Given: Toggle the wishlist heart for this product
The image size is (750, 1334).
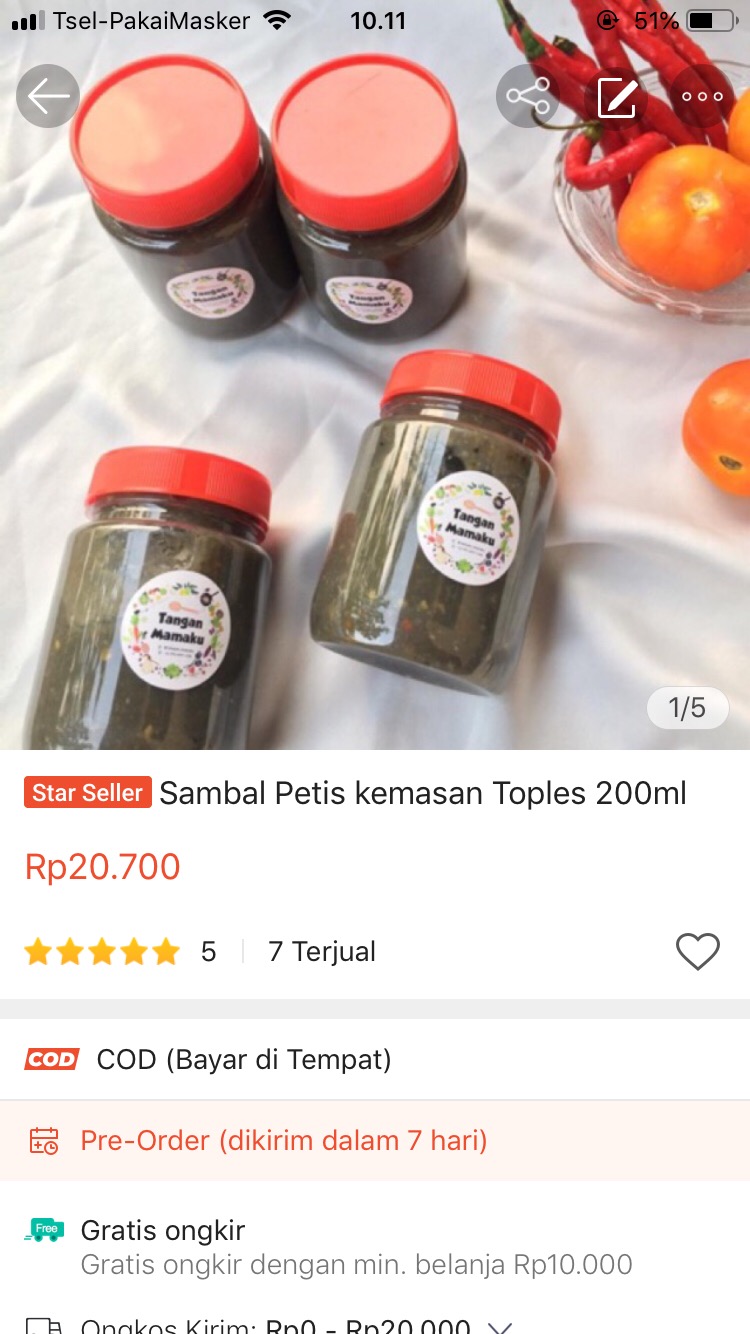Looking at the screenshot, I should [x=697, y=951].
